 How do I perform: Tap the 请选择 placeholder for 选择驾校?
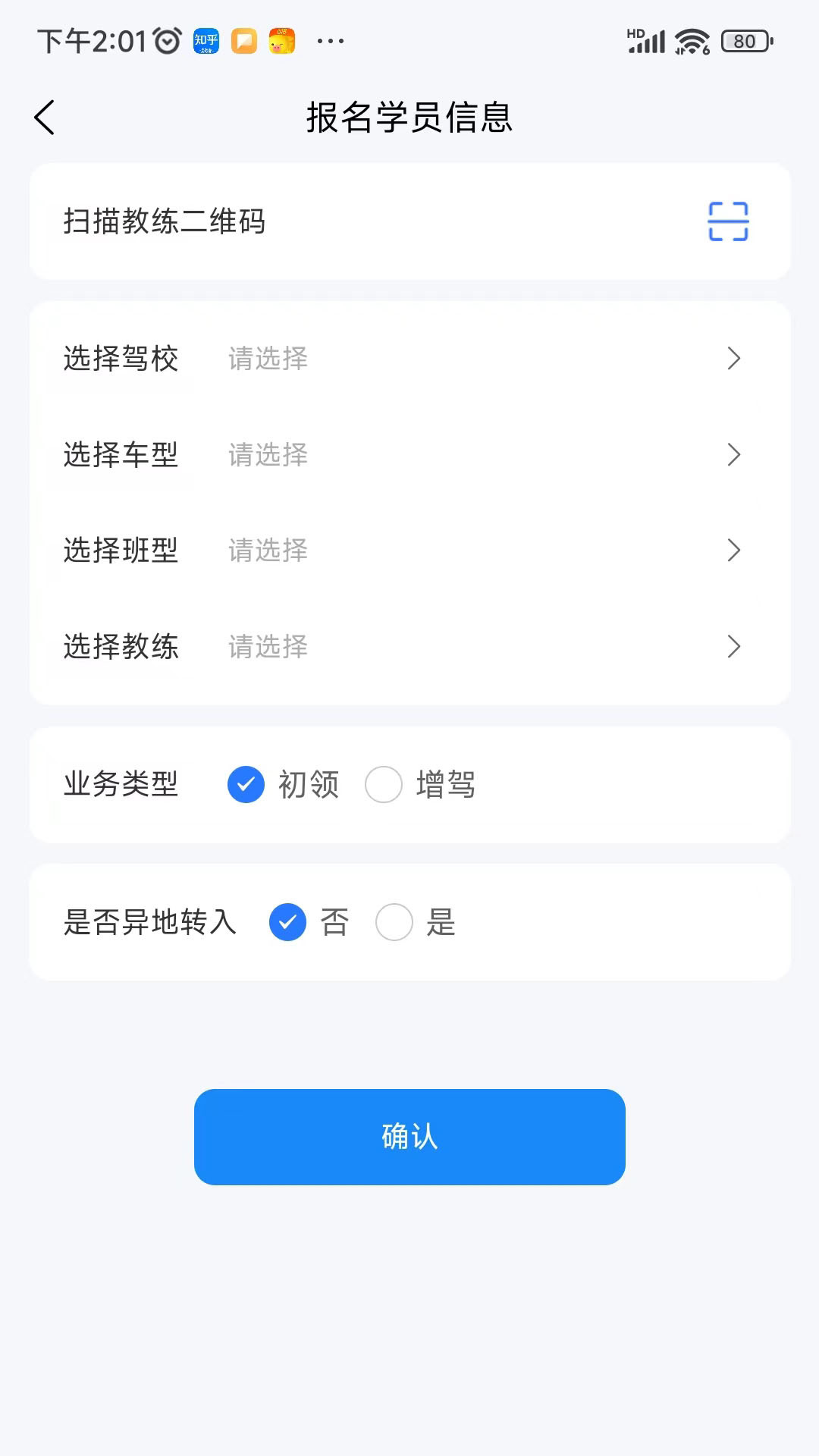point(266,359)
